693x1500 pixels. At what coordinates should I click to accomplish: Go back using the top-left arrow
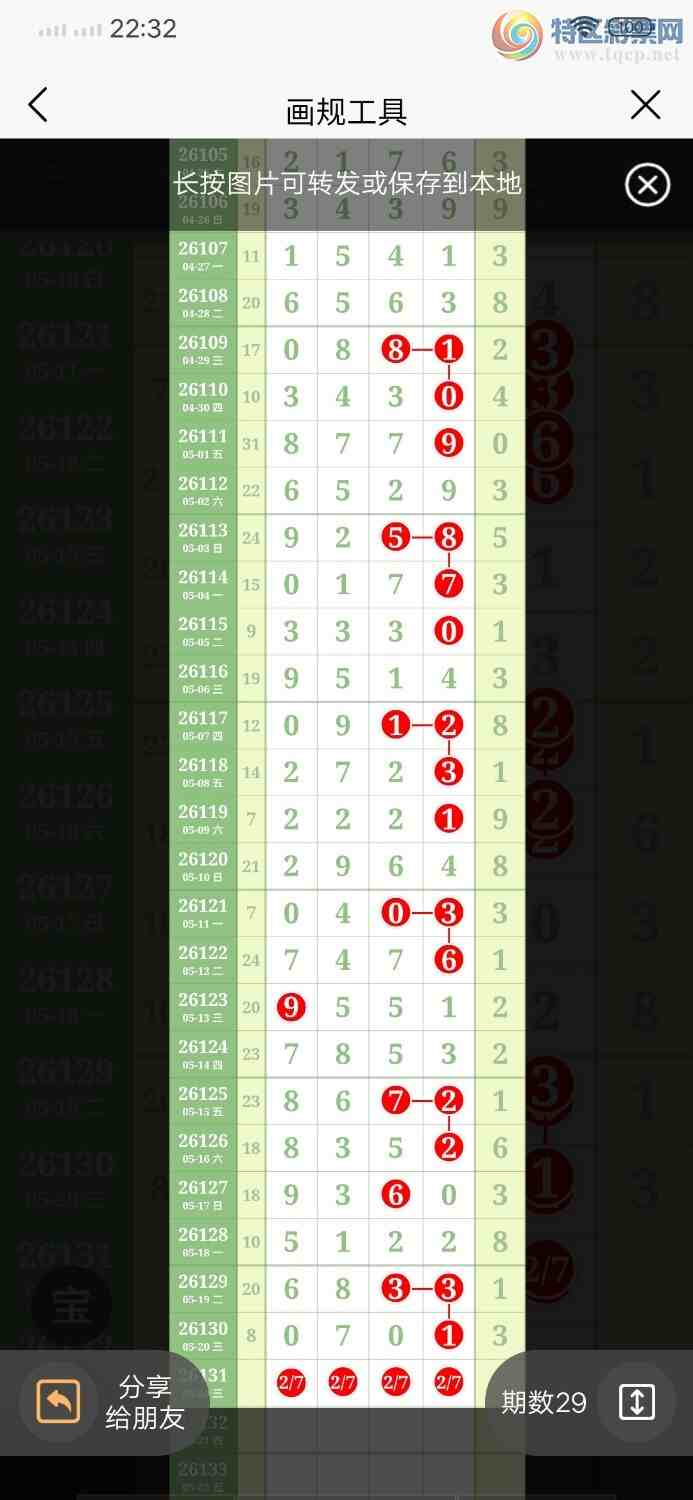38,105
